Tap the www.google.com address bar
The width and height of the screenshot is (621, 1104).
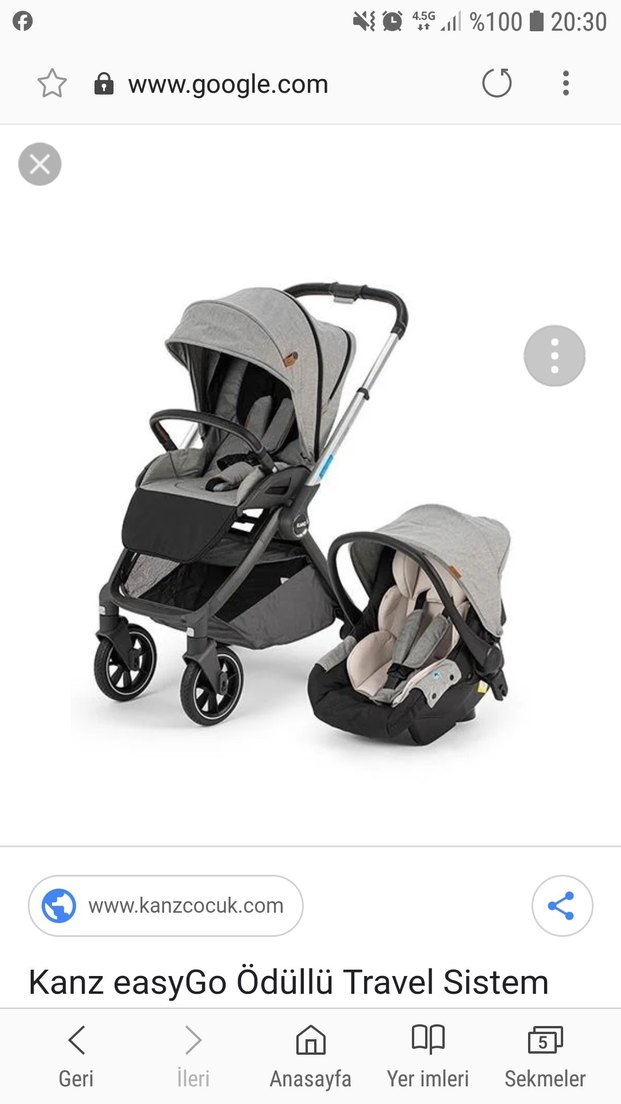(x=228, y=84)
